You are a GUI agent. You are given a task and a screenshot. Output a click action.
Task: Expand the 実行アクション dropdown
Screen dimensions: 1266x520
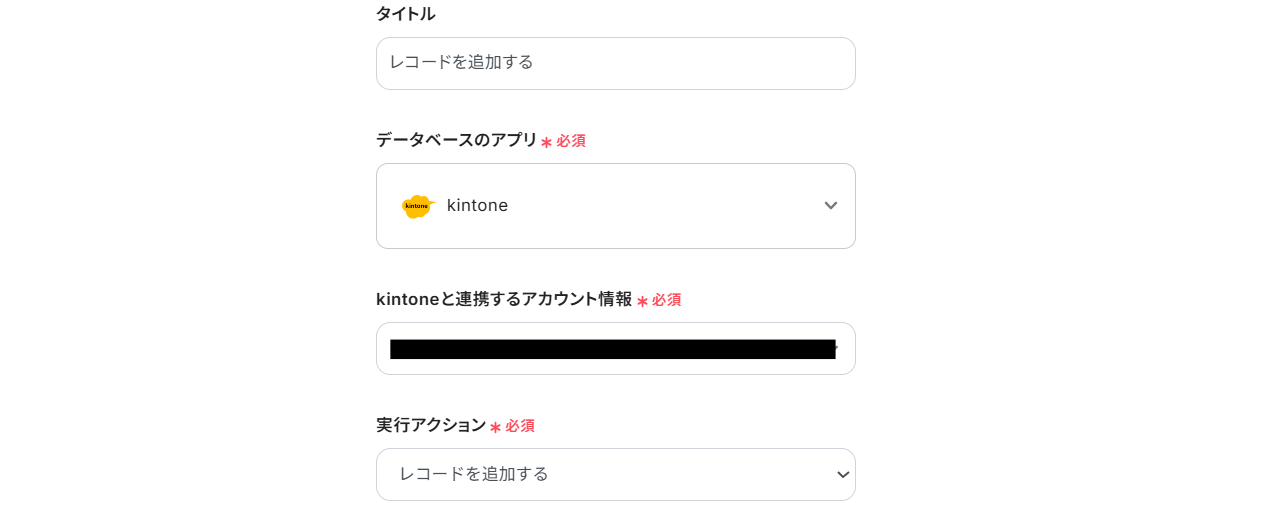tap(615, 475)
